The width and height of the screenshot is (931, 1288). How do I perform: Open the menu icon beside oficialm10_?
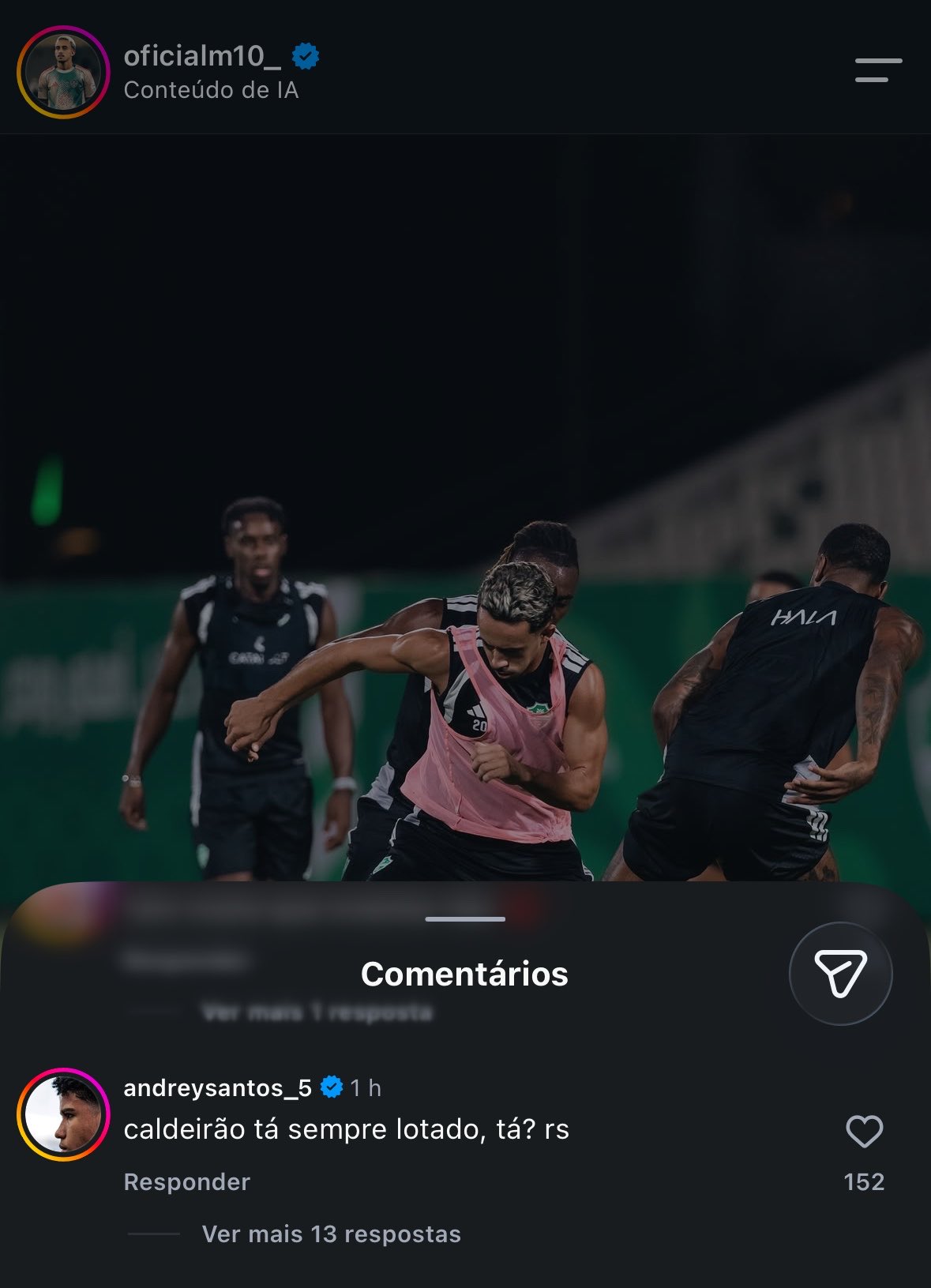click(x=878, y=70)
